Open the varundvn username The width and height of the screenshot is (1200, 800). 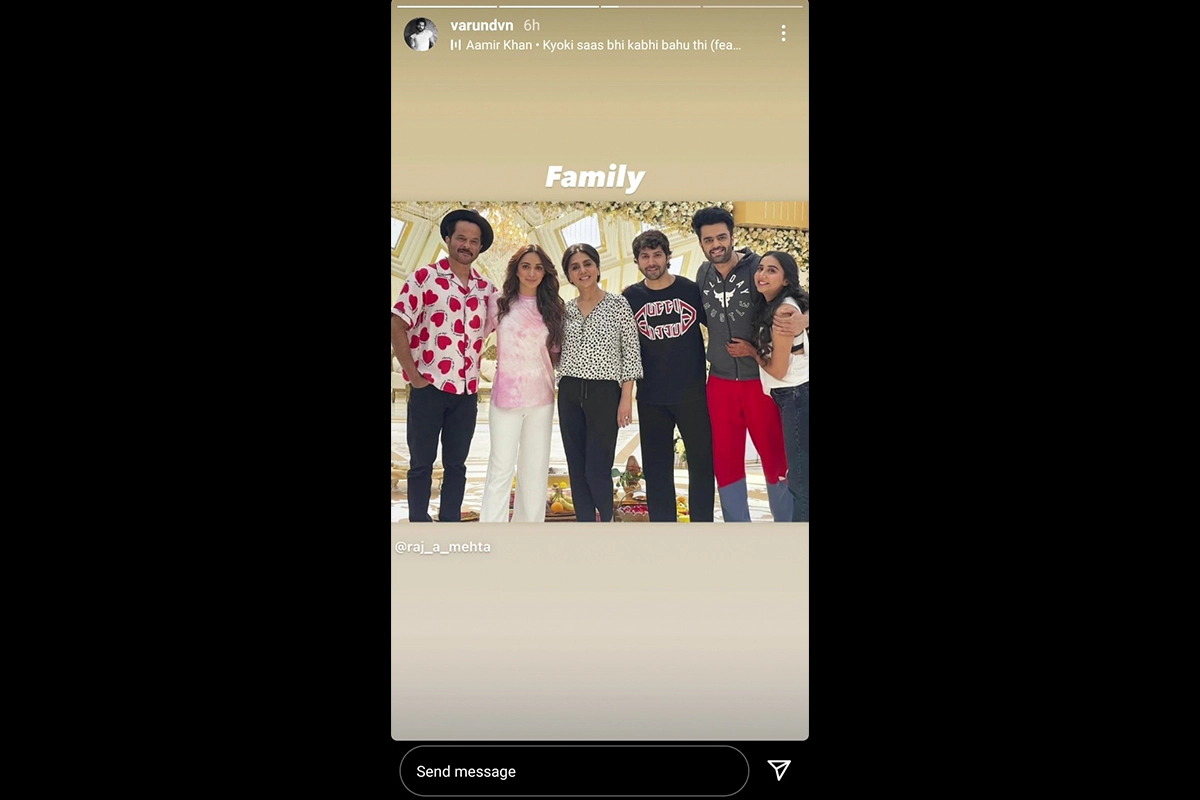pos(481,25)
